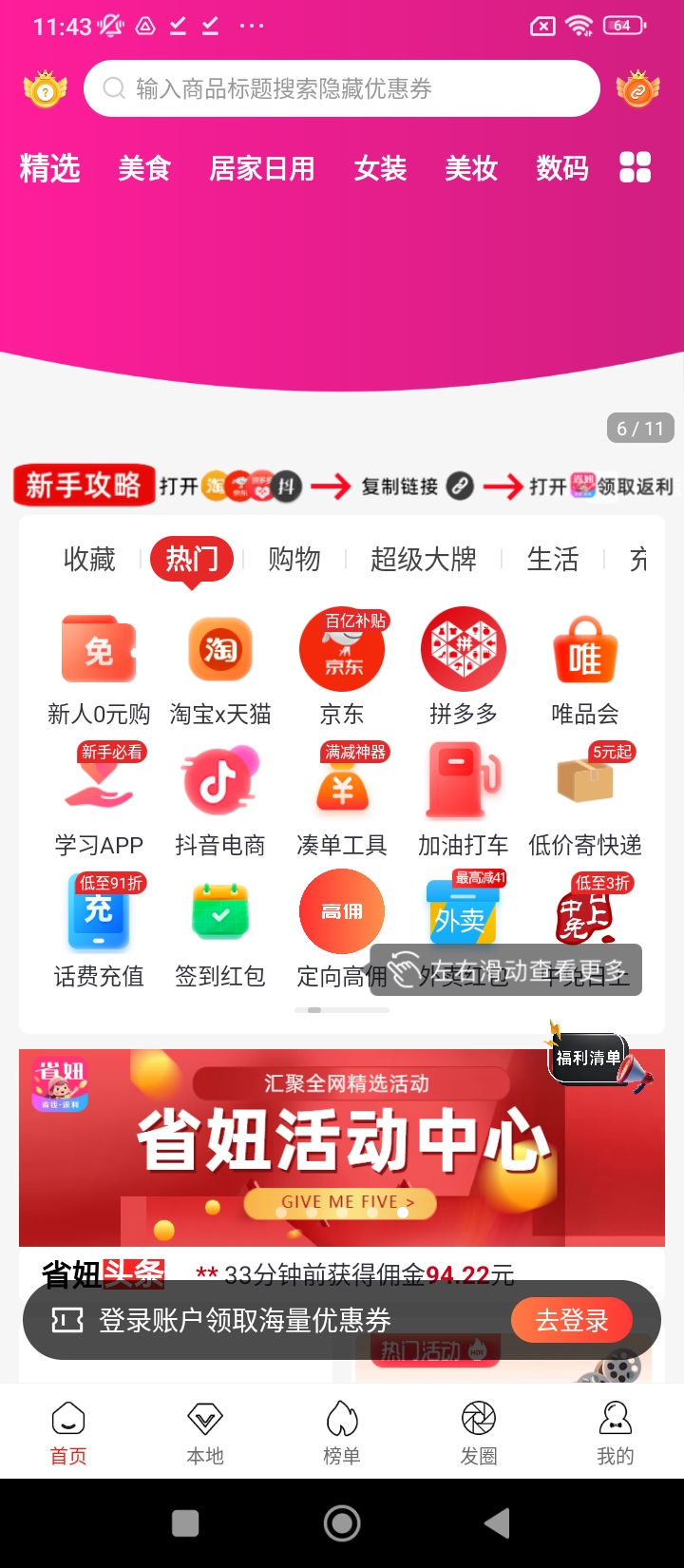
Task: Open the link conversion crown icon
Action: pyautogui.click(x=638, y=90)
